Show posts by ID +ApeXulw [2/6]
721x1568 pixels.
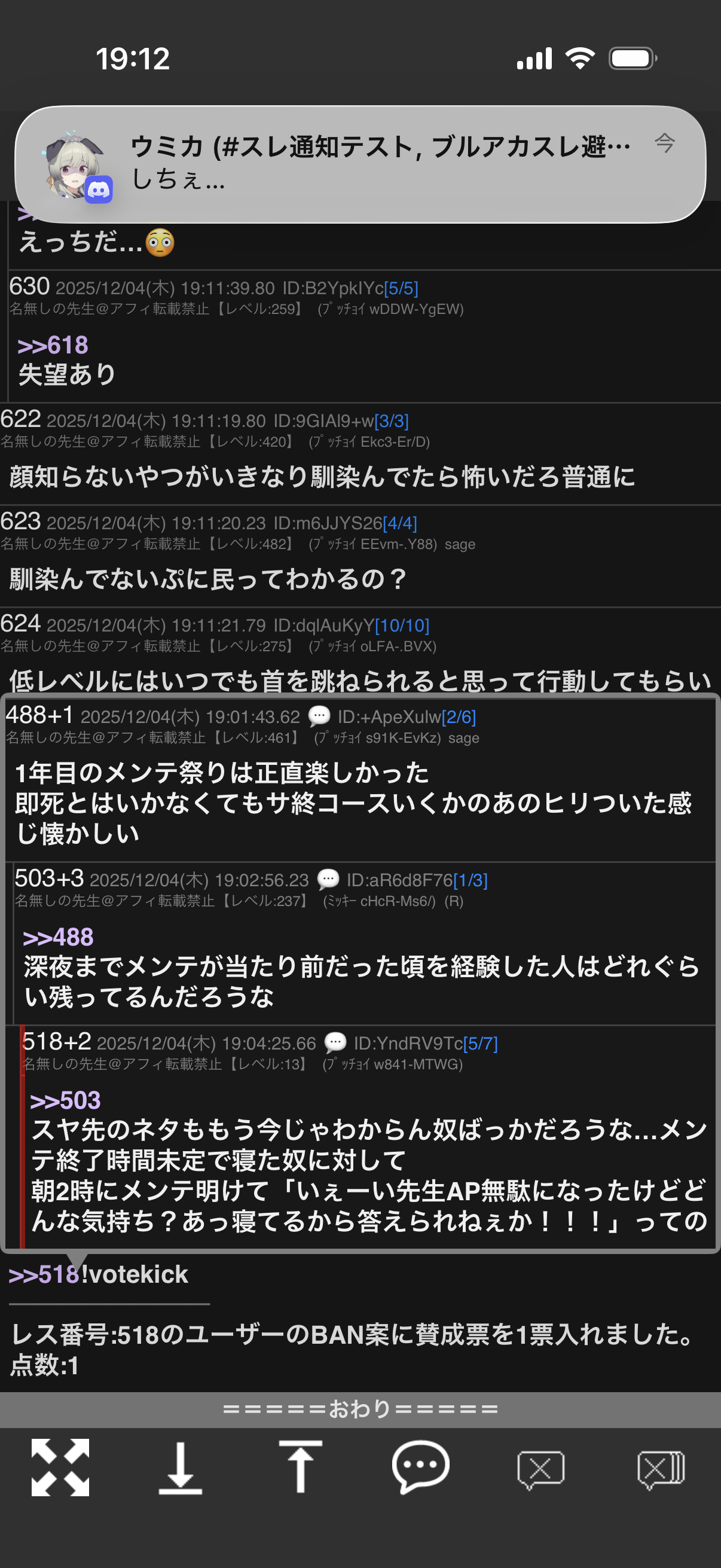459,717
